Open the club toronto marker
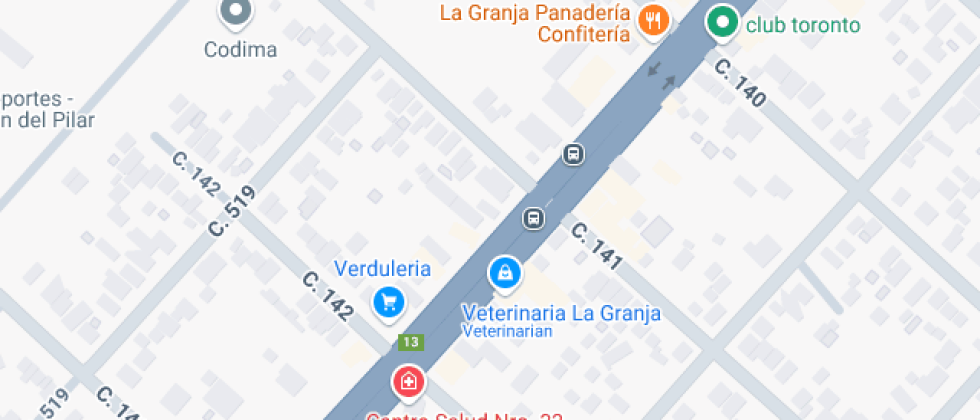The width and height of the screenshot is (980, 420). (721, 20)
